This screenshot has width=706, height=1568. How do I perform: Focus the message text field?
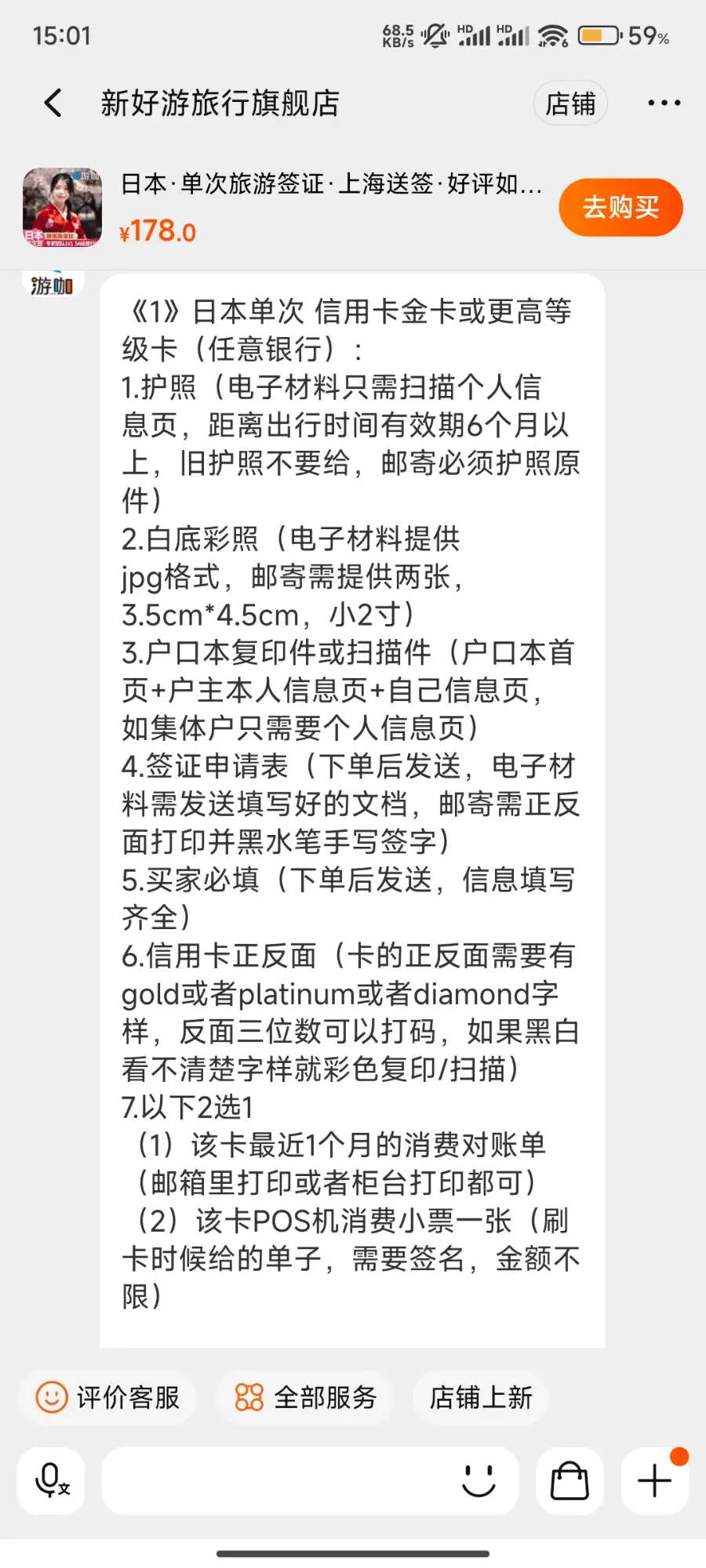point(275,1481)
